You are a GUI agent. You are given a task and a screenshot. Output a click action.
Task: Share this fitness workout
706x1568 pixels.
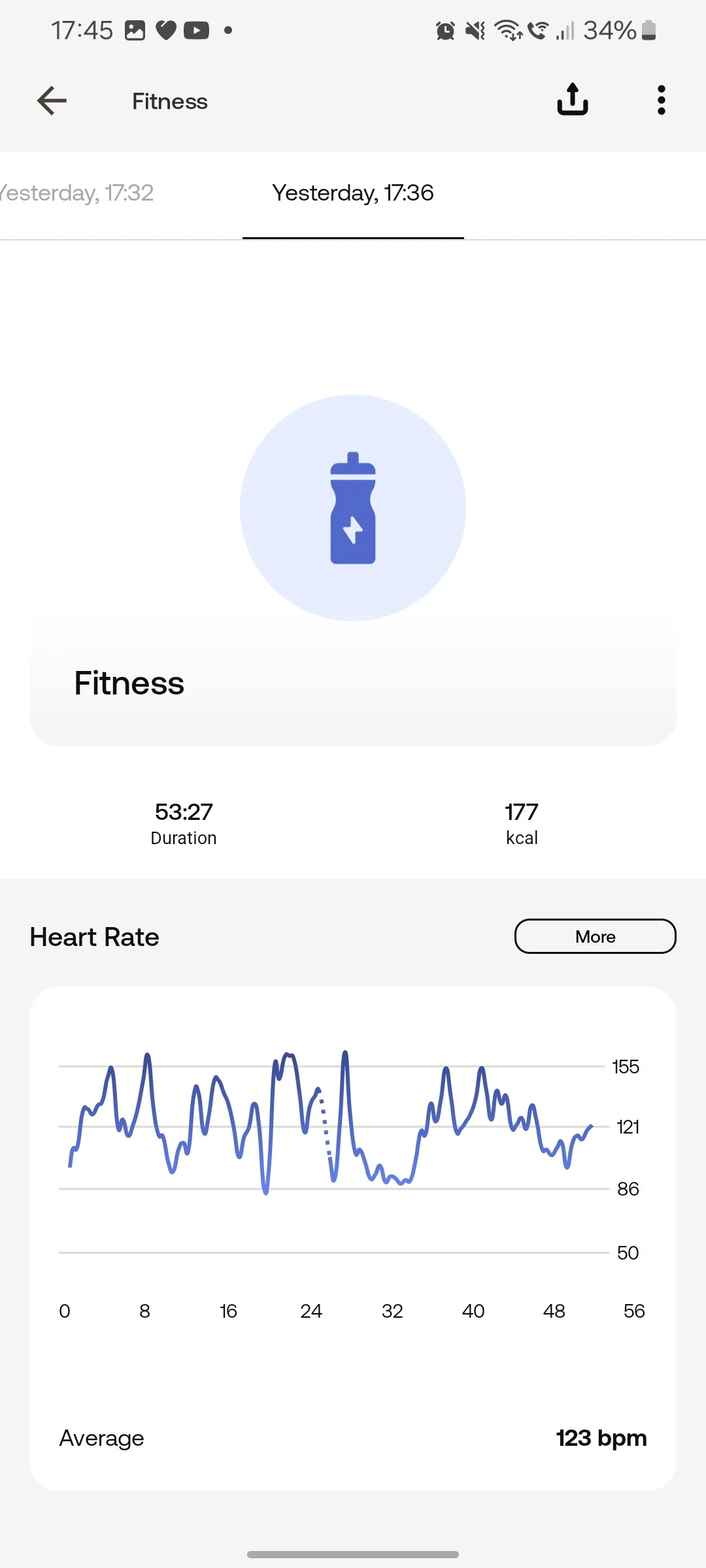pyautogui.click(x=572, y=100)
